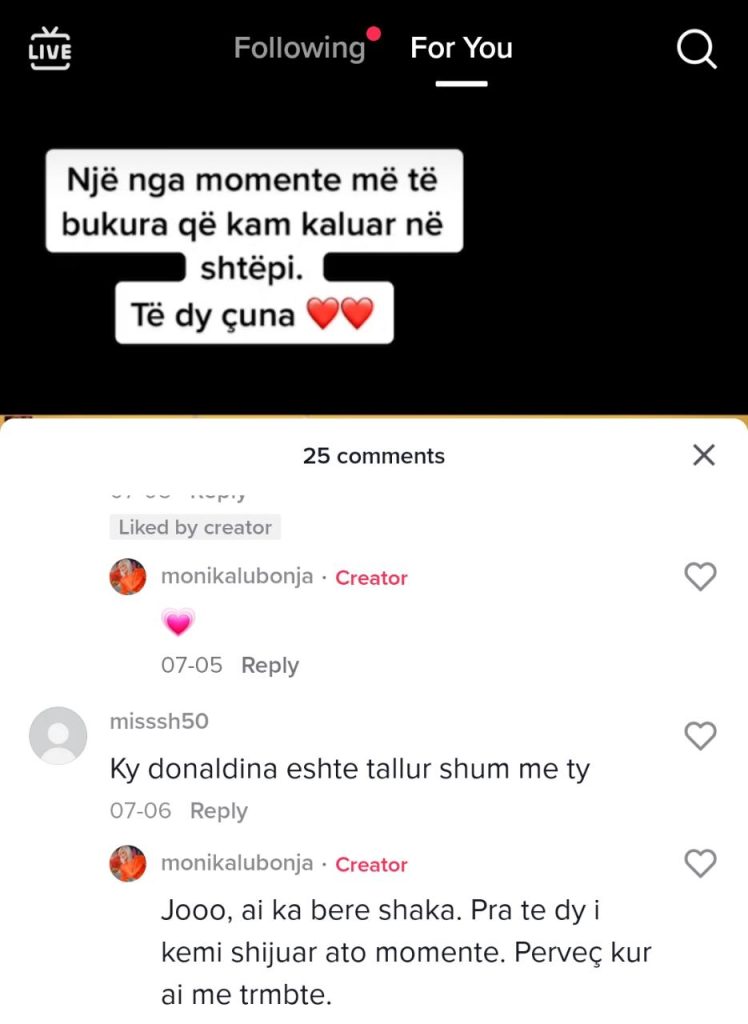Like monikalubonja's reply starting with Jooo
The image size is (748, 1024).
tap(700, 863)
